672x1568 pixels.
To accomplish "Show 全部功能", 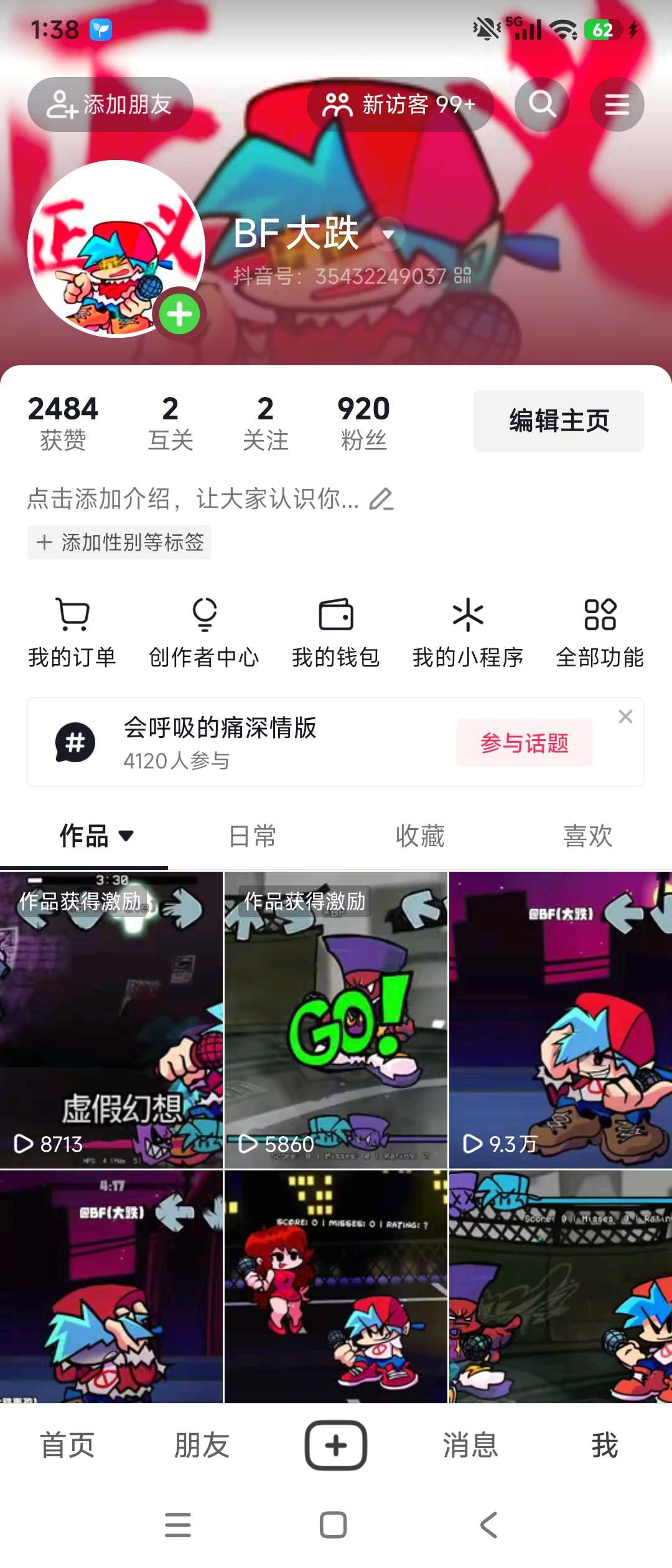I will [600, 631].
